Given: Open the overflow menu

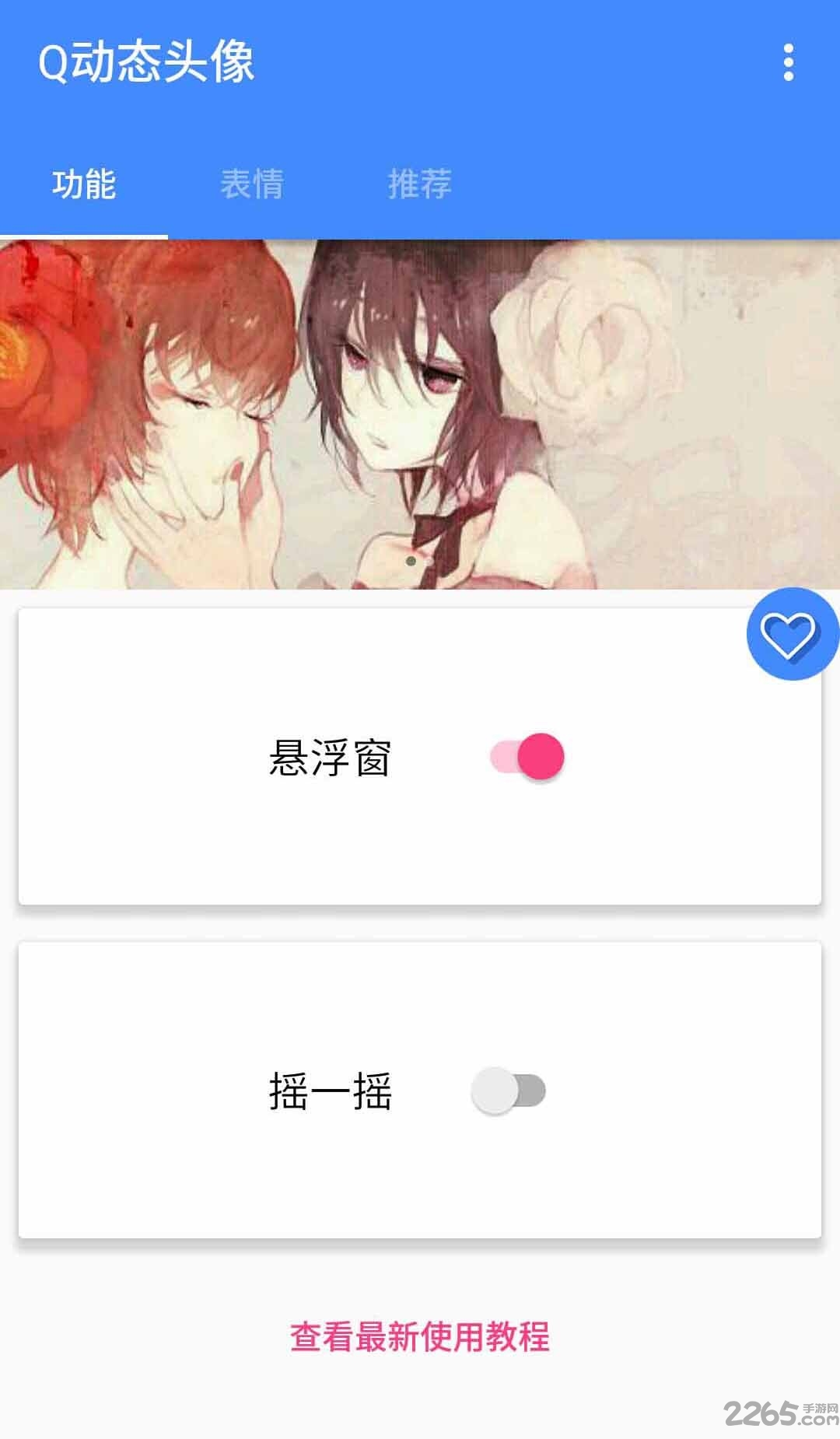Looking at the screenshot, I should [x=789, y=62].
